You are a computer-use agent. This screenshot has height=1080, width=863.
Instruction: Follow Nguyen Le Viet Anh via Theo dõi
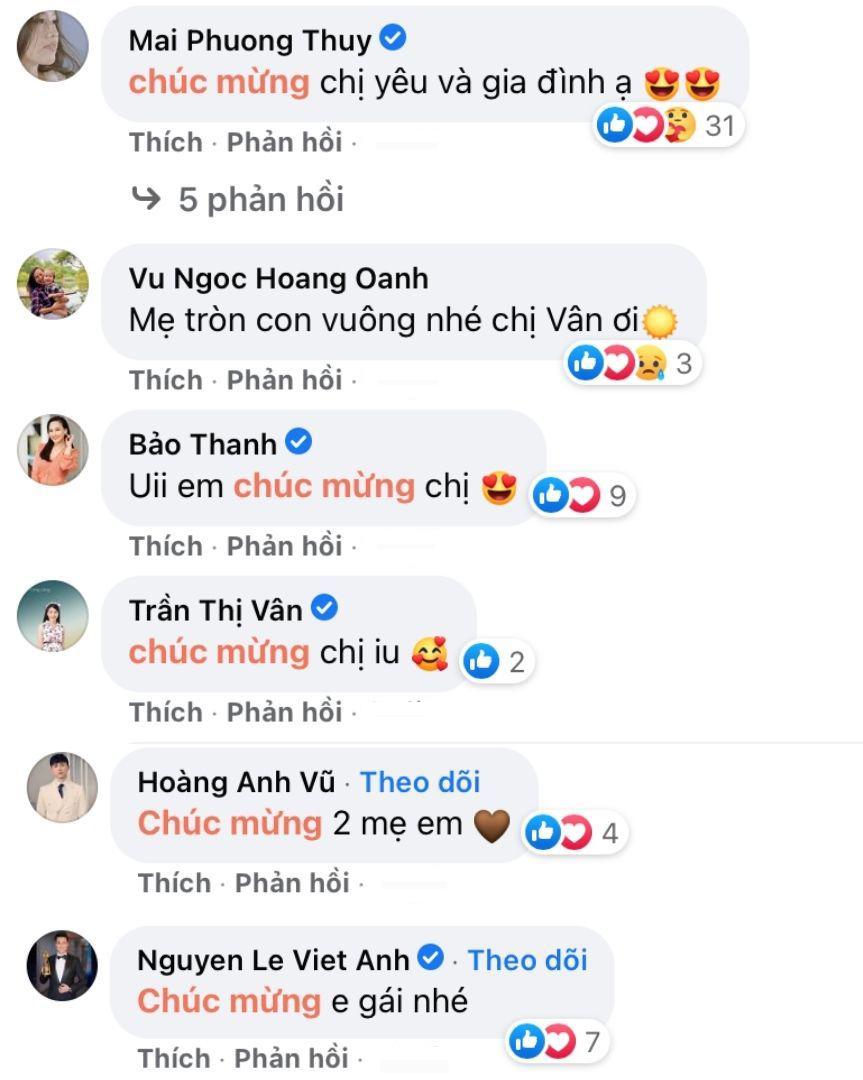(527, 960)
